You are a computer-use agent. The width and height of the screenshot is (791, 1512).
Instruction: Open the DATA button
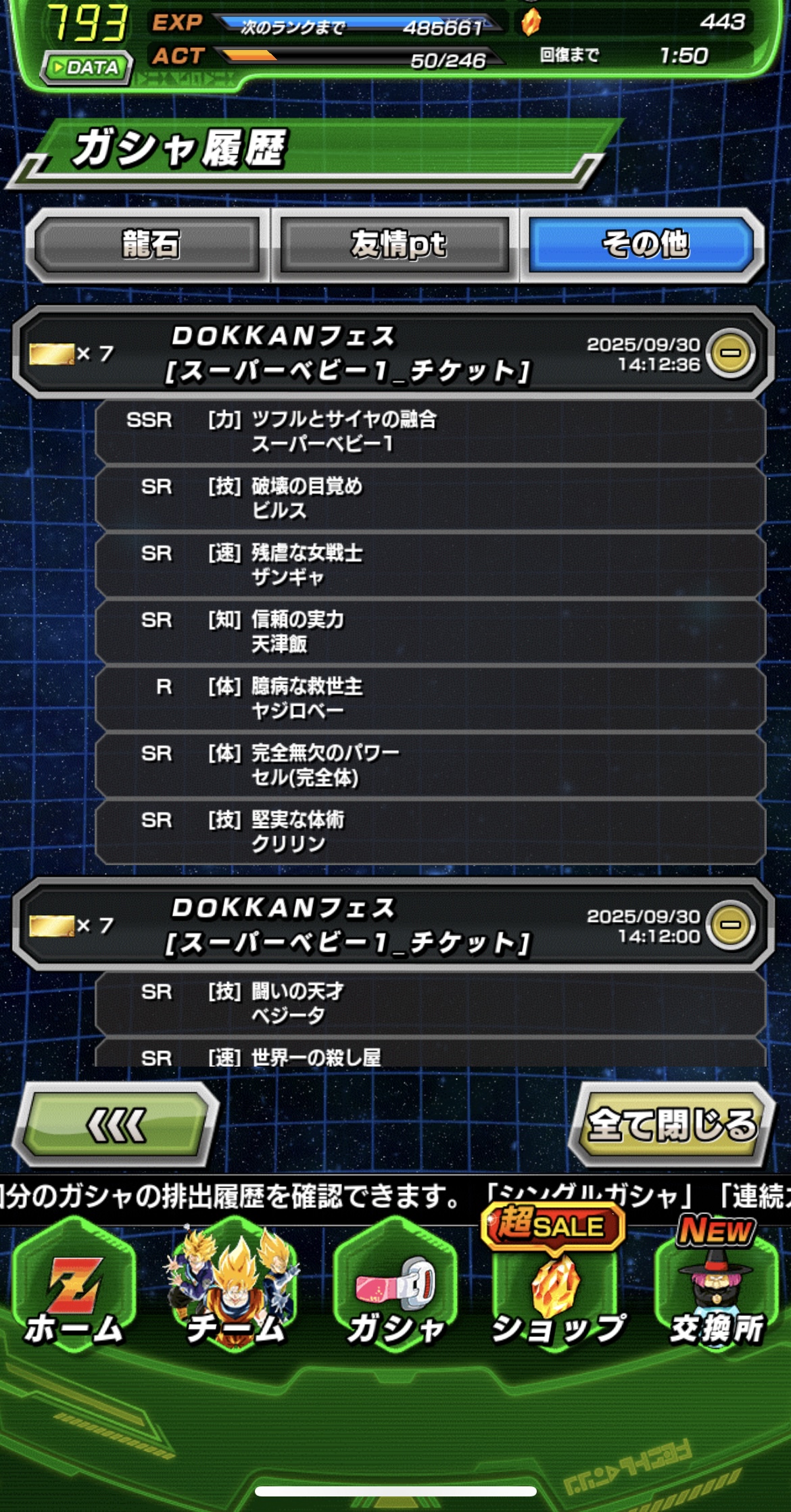point(87,68)
